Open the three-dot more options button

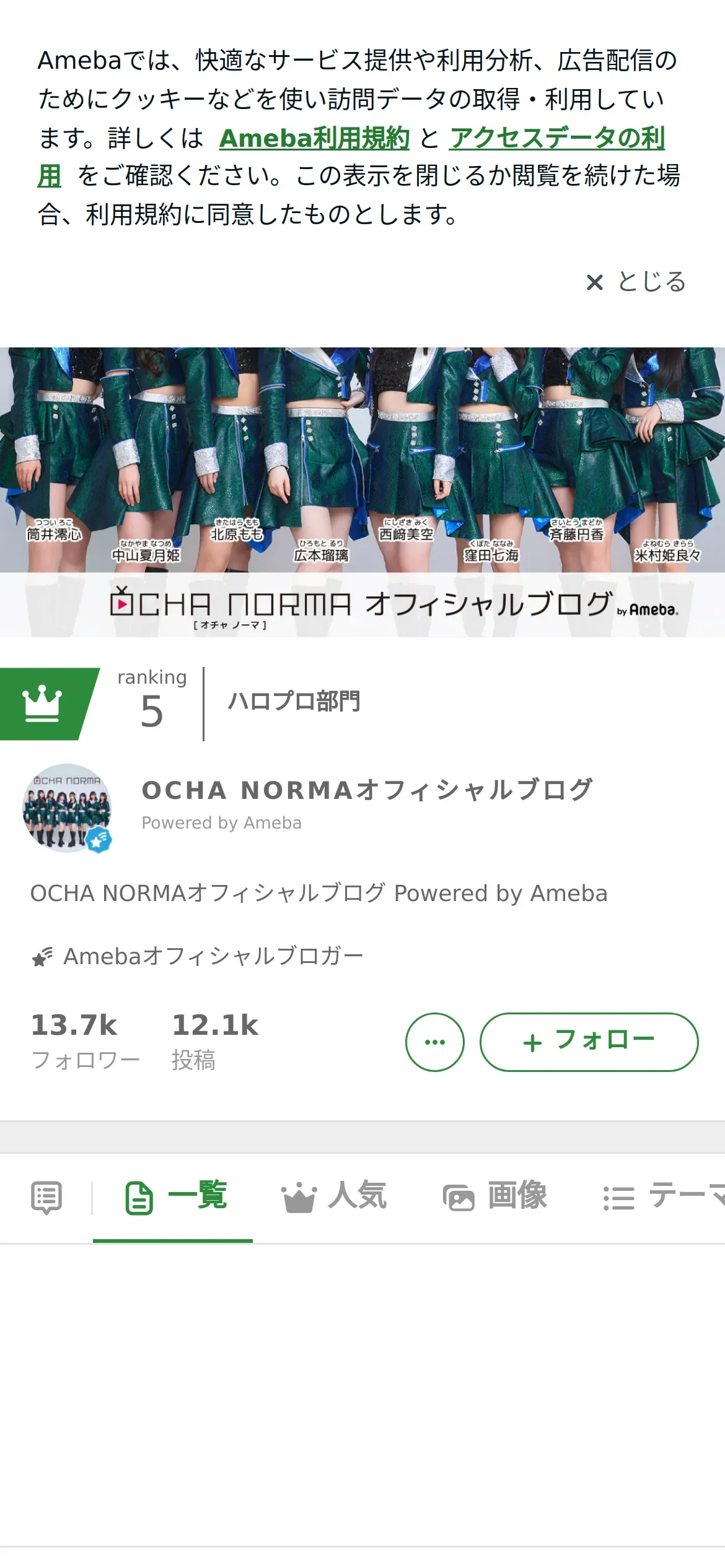click(435, 1042)
